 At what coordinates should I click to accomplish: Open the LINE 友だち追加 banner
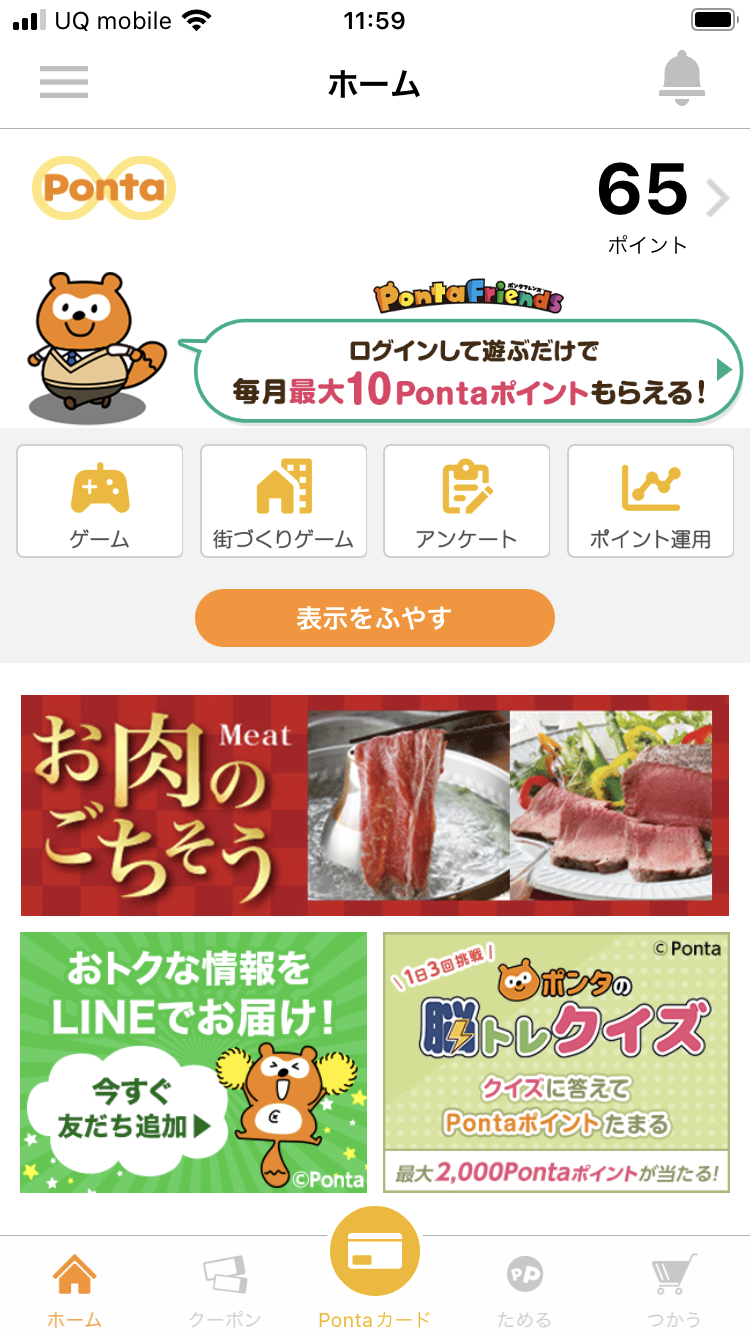[193, 1063]
